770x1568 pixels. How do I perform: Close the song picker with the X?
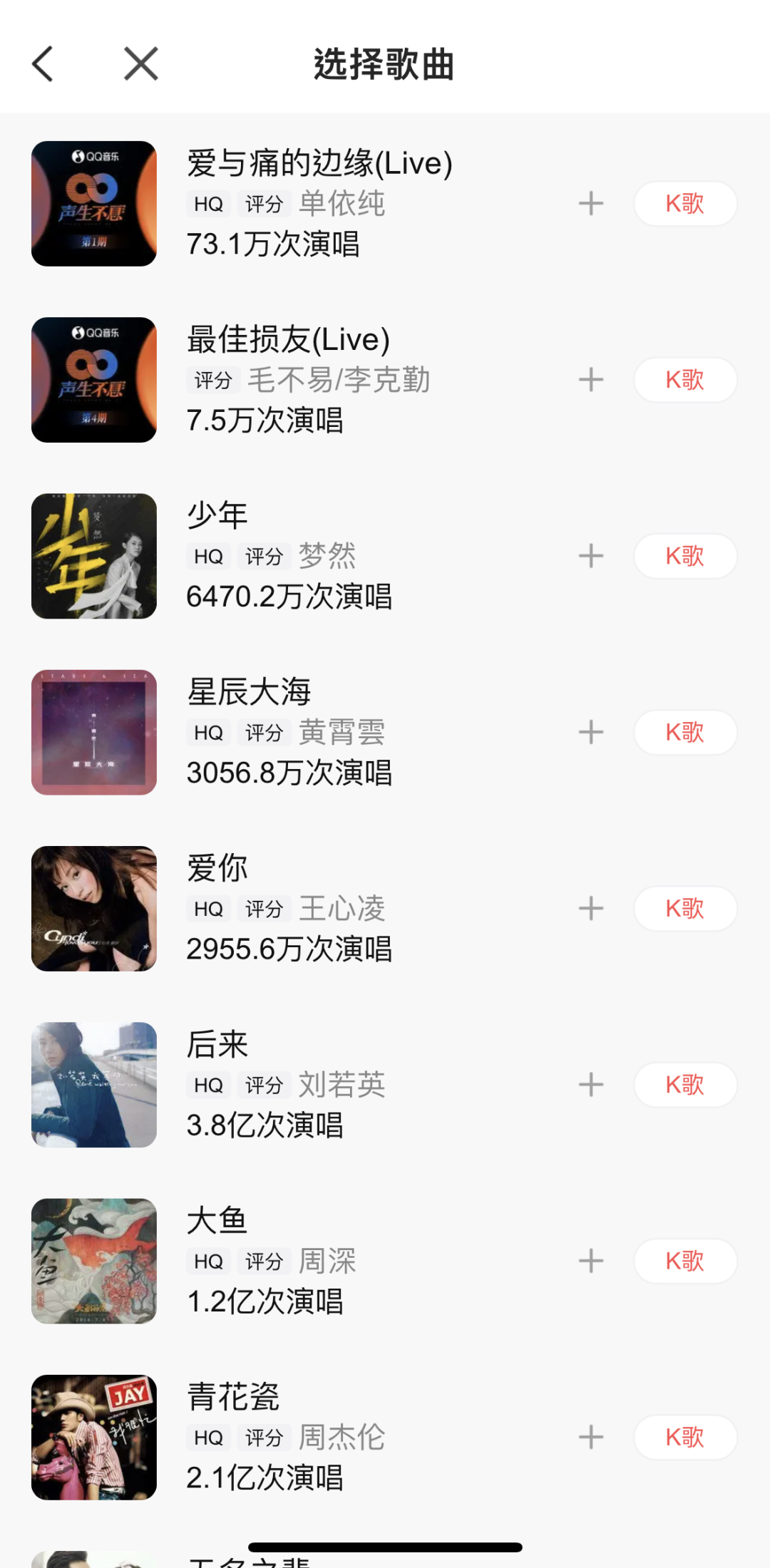140,63
